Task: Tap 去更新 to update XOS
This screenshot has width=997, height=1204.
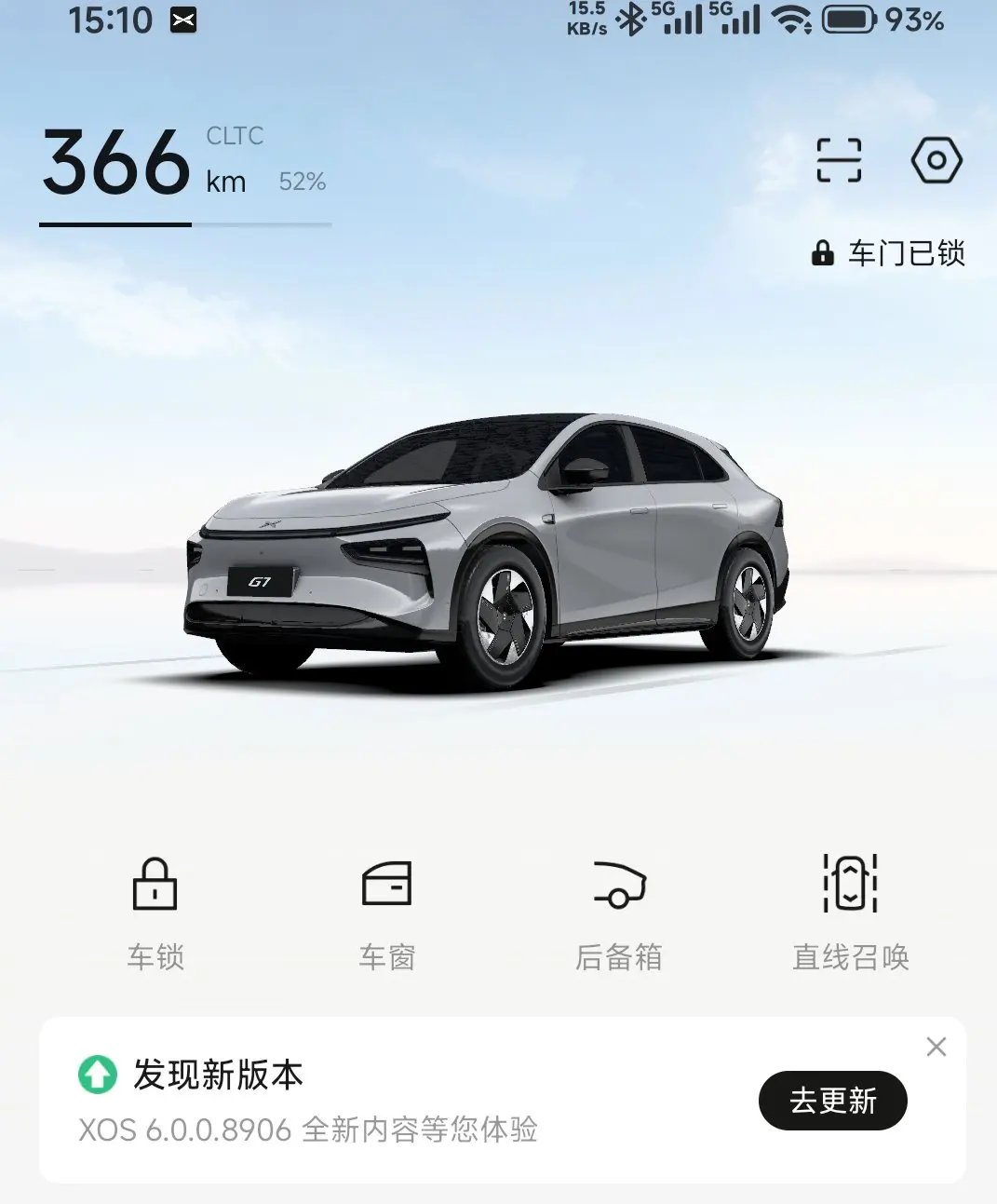Action: [833, 1101]
